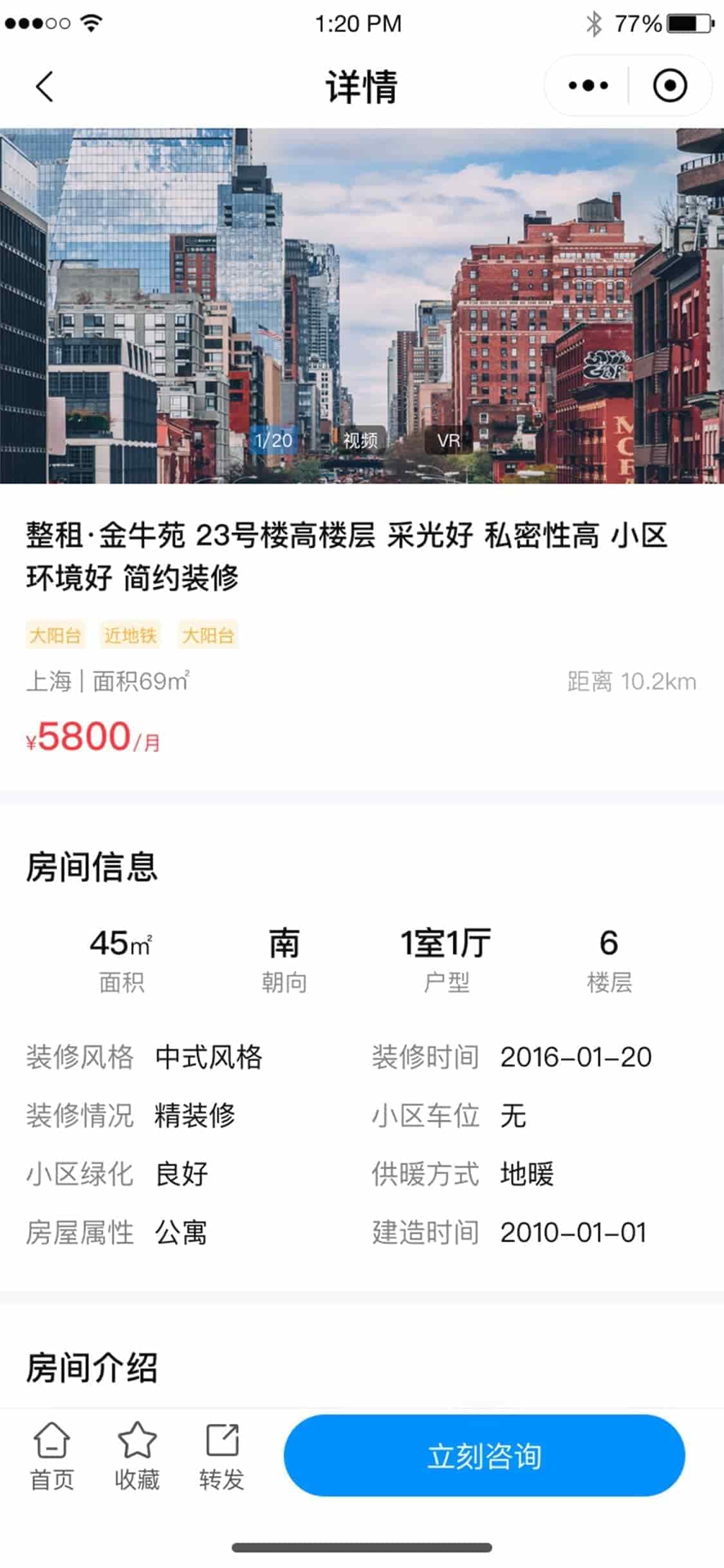724x1568 pixels.
Task: Switch to the 视频 media tab
Action: [x=360, y=440]
